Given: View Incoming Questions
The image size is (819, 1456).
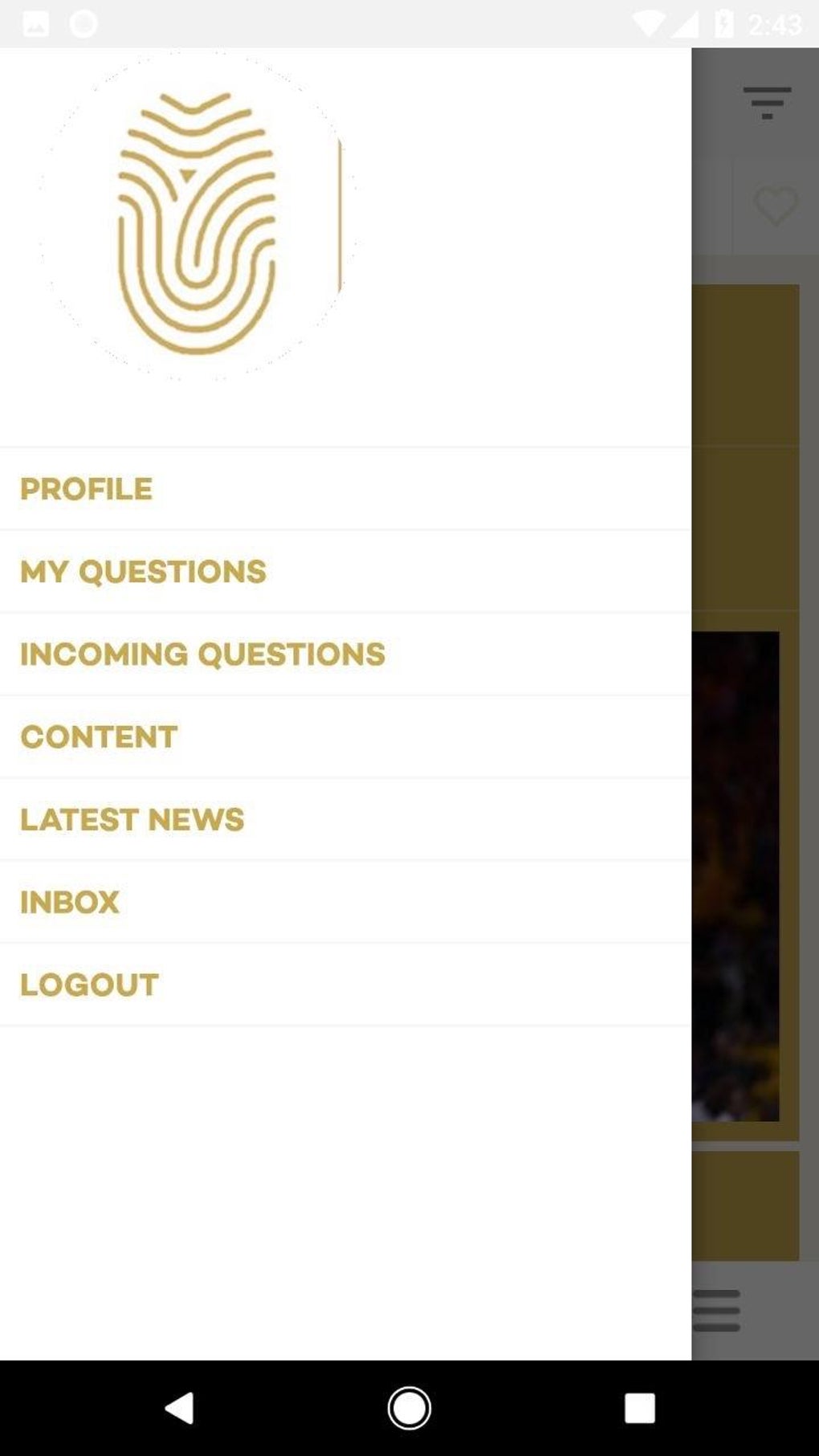Looking at the screenshot, I should (202, 655).
